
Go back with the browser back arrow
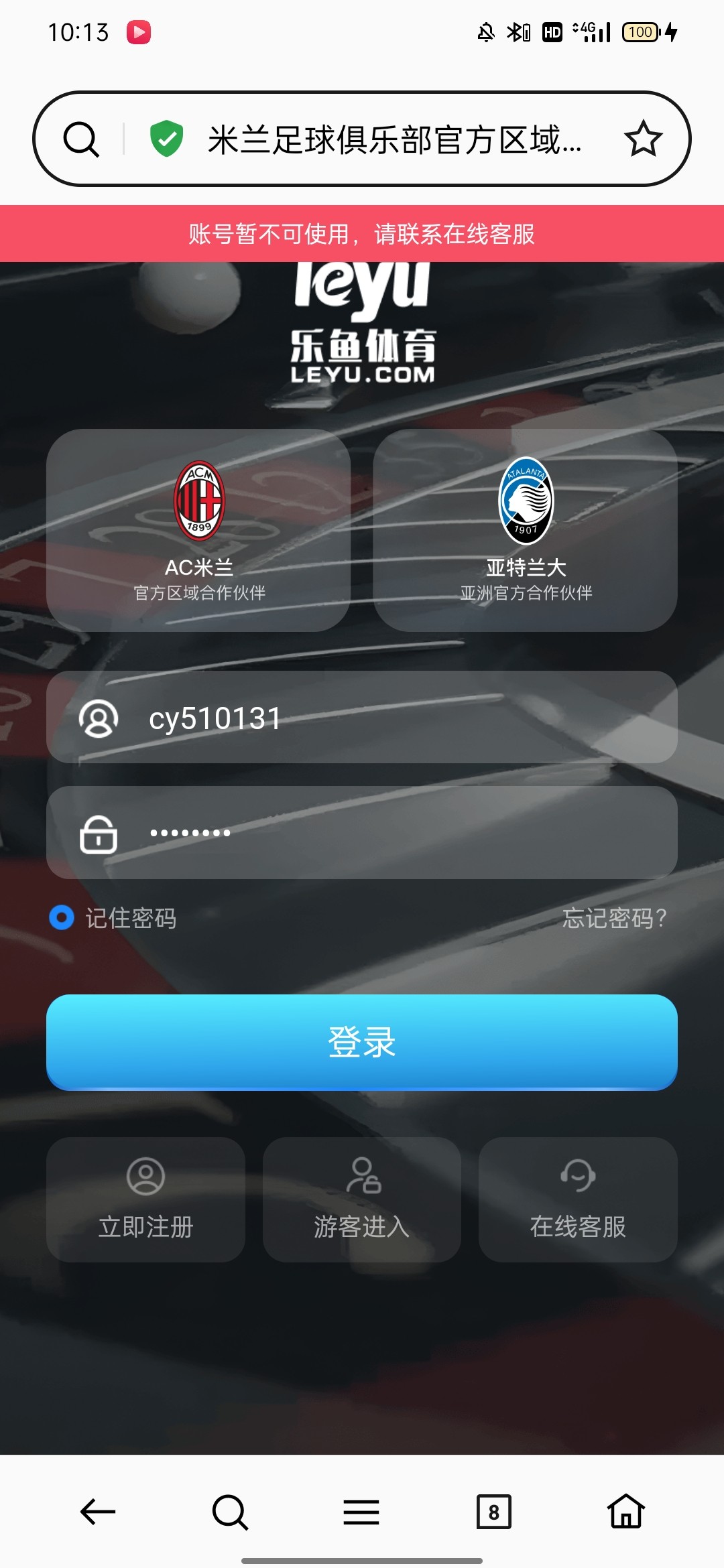coord(98,1512)
